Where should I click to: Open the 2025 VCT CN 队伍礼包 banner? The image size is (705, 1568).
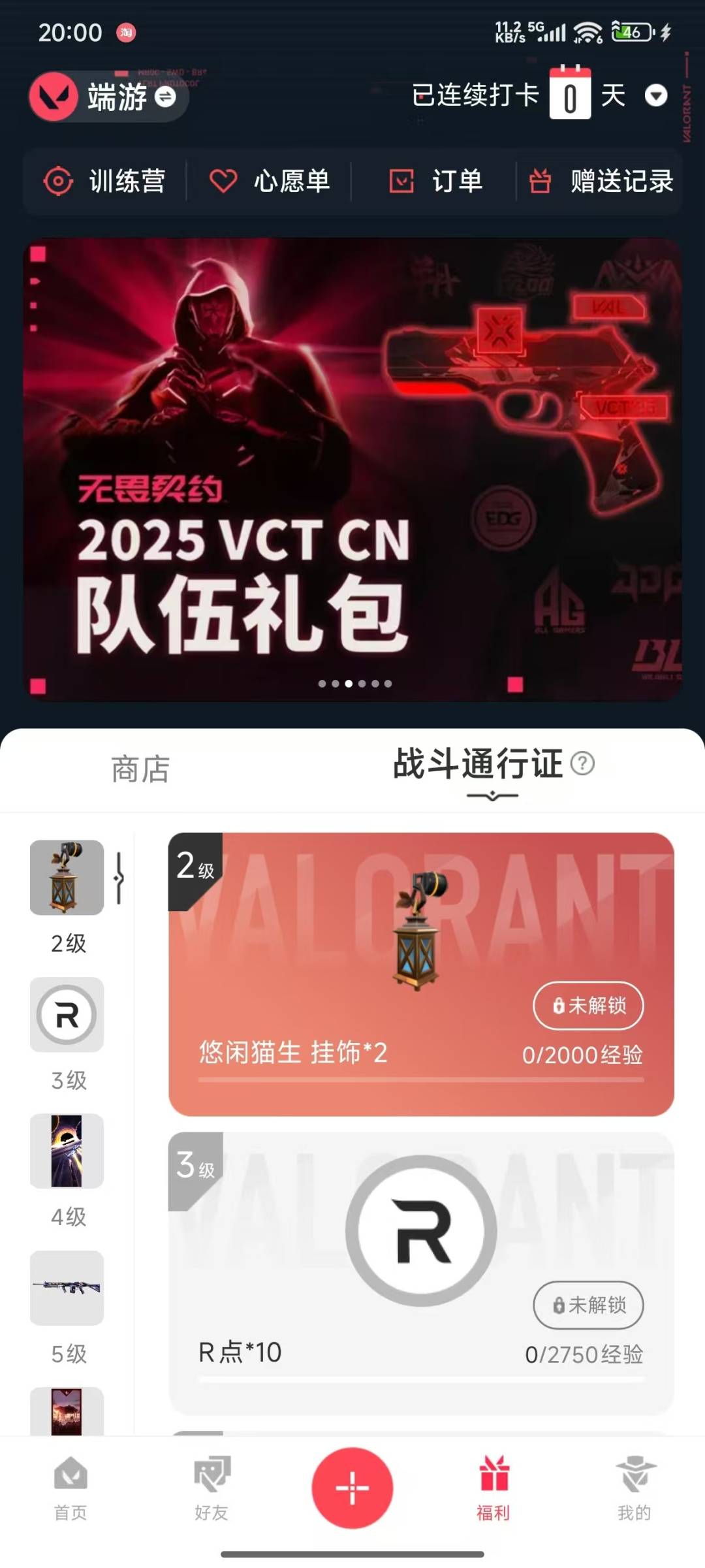tap(352, 469)
